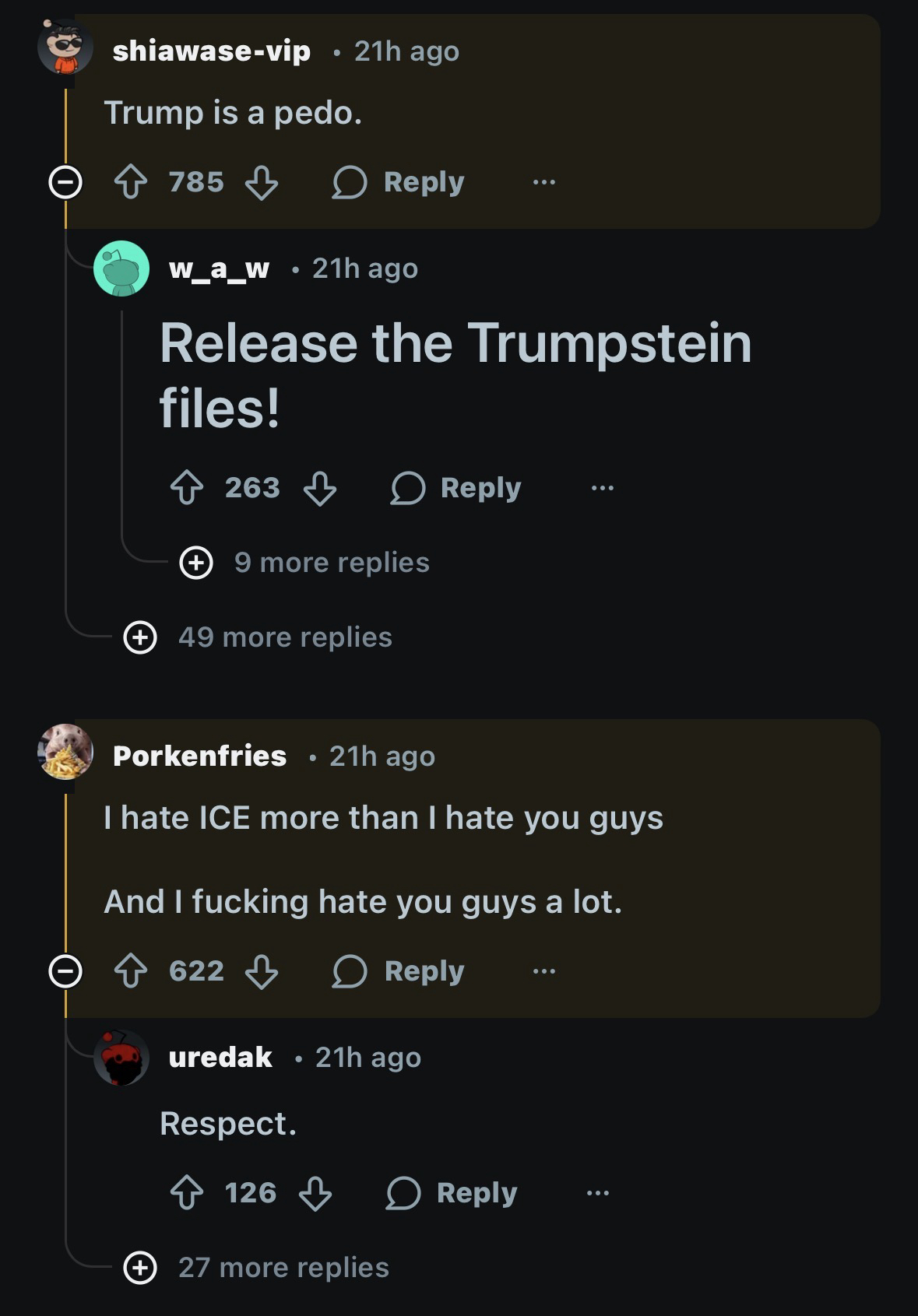Downvote shiawase-vip's comment
Viewport: 918px width, 1316px height.
pyautogui.click(x=262, y=183)
